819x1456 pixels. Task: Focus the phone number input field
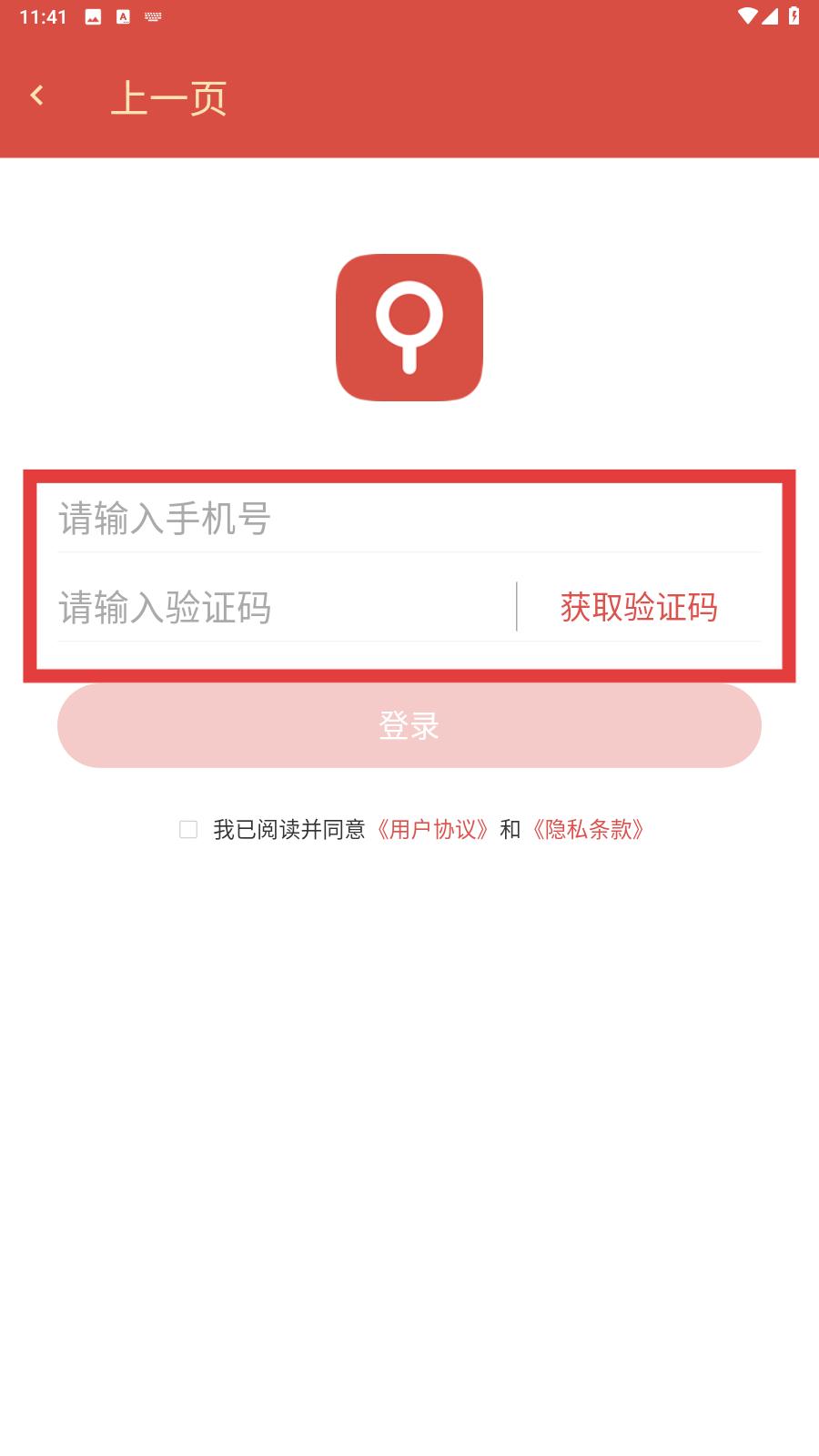pos(409,519)
